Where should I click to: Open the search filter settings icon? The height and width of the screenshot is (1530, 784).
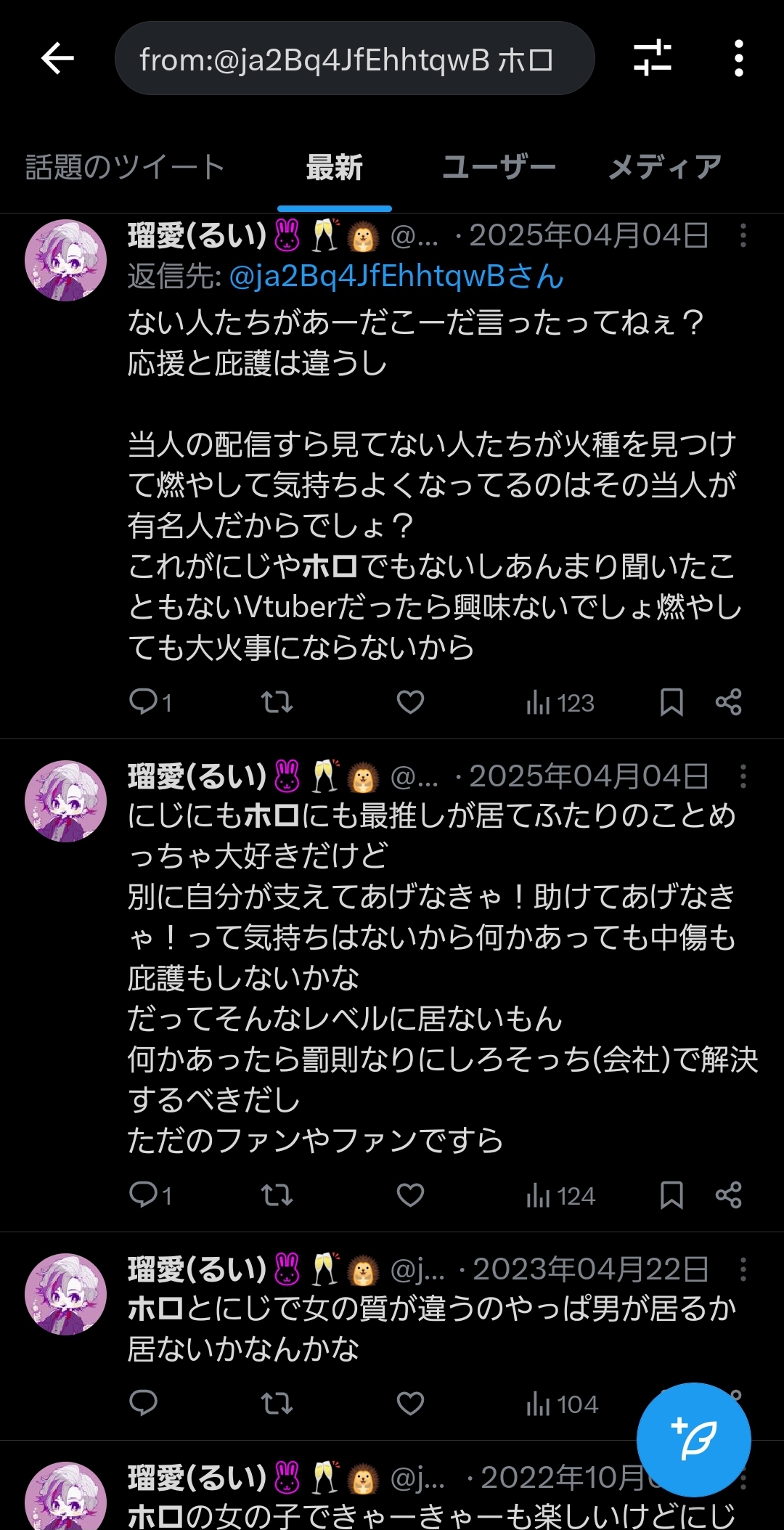[652, 59]
